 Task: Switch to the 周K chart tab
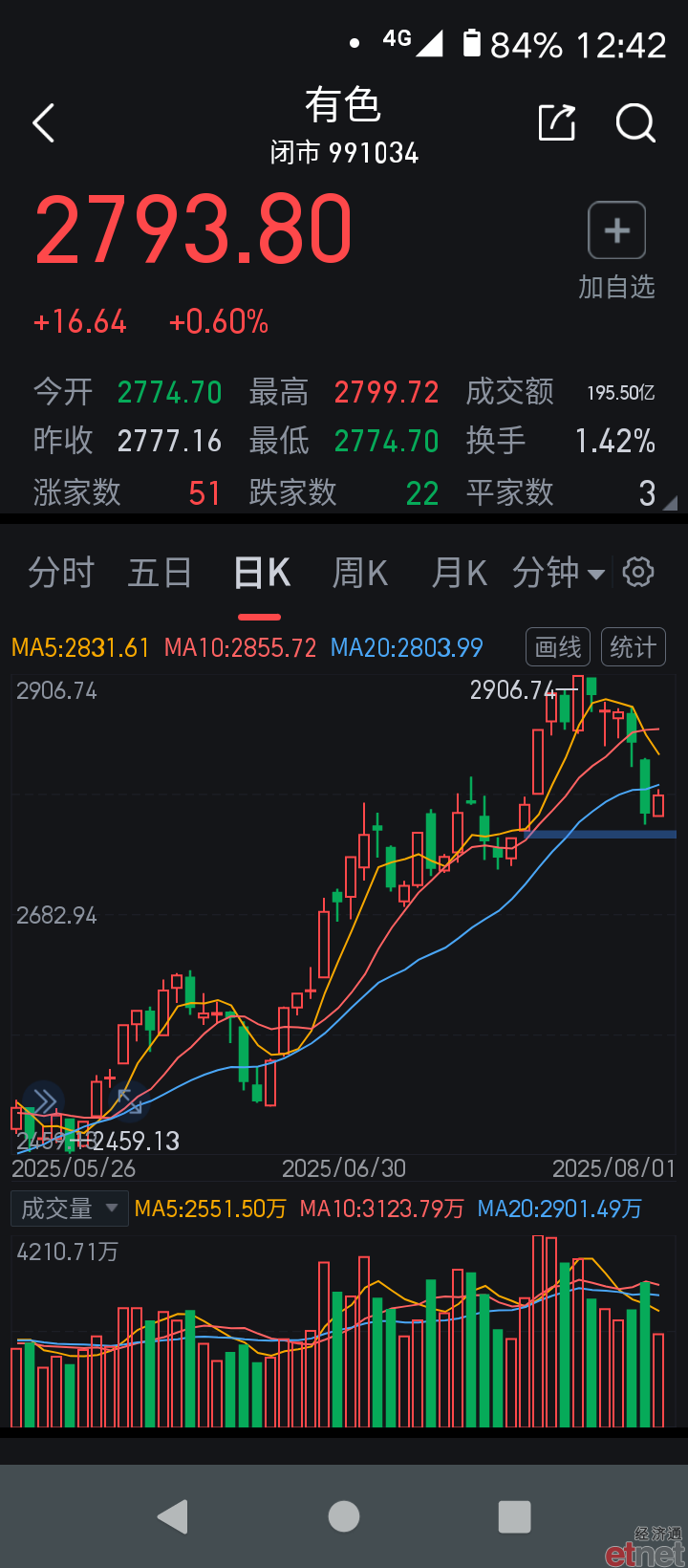[360, 573]
